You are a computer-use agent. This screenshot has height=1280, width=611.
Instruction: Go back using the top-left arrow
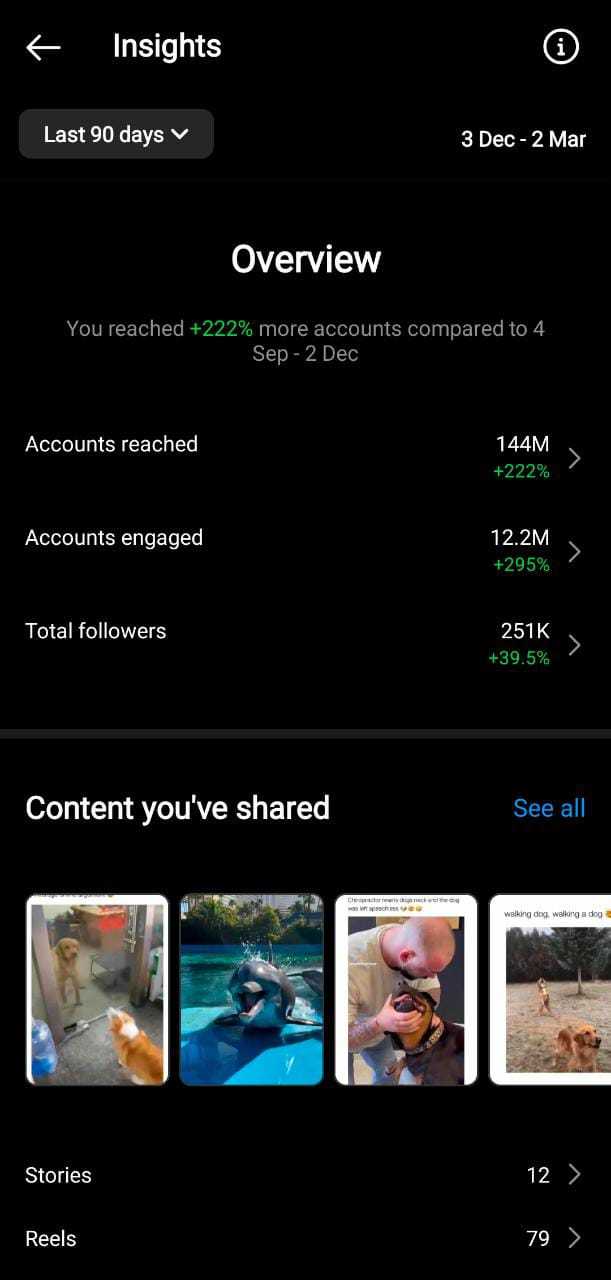point(43,47)
